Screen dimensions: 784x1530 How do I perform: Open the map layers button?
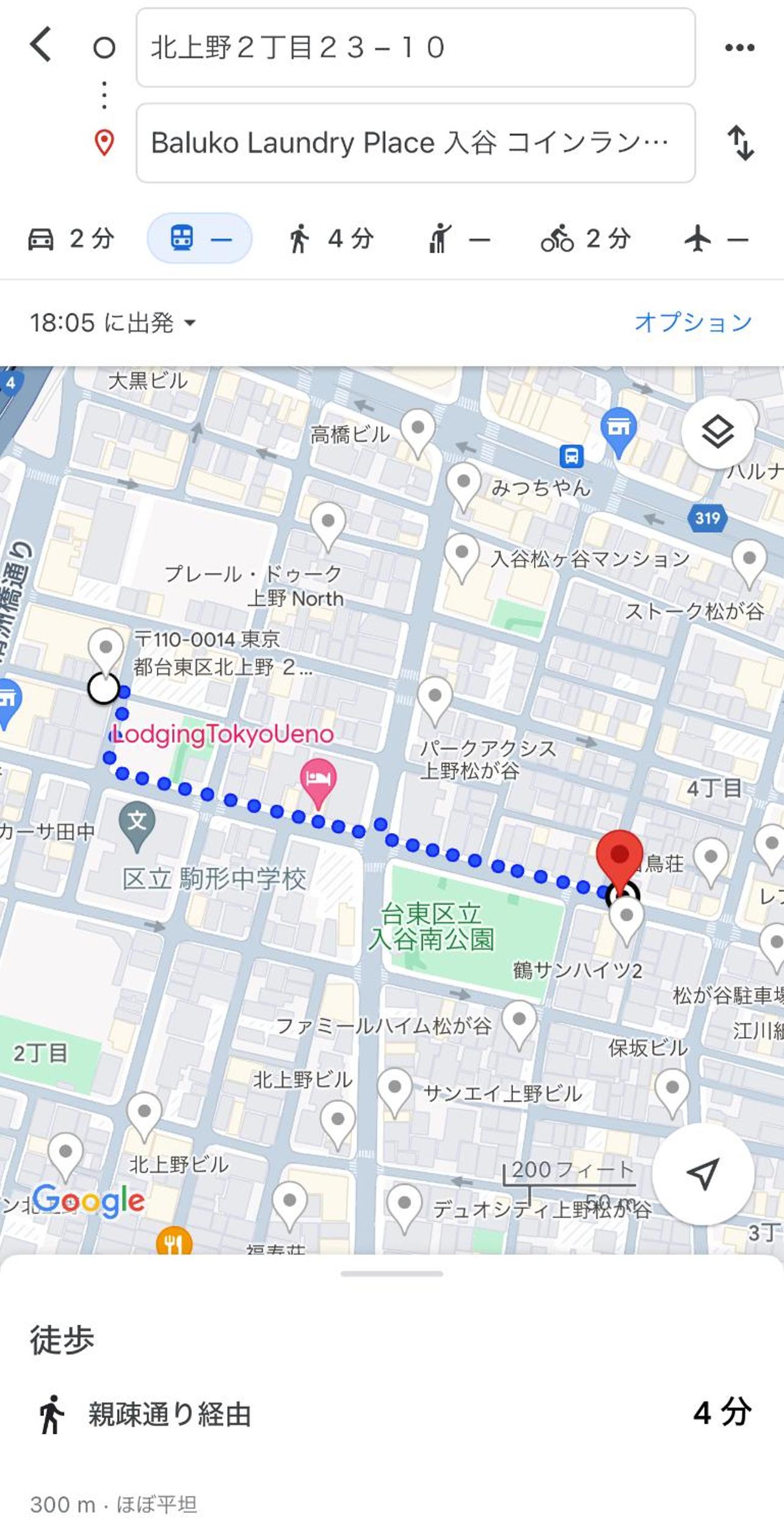pyautogui.click(x=717, y=433)
